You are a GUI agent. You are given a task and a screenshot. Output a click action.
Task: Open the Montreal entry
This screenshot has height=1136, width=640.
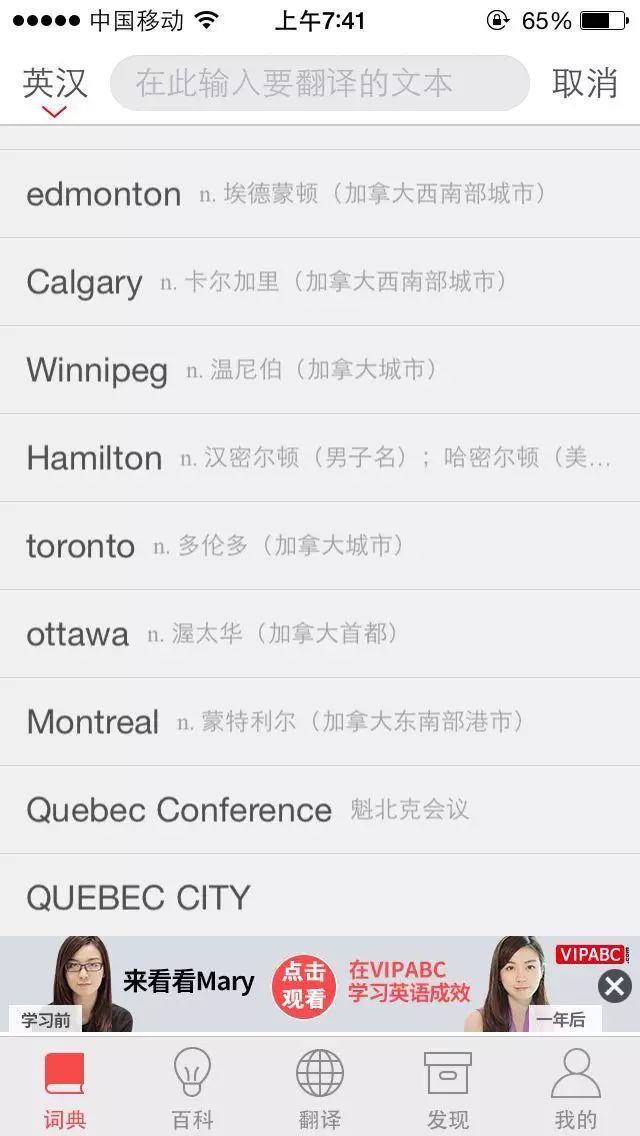click(320, 722)
